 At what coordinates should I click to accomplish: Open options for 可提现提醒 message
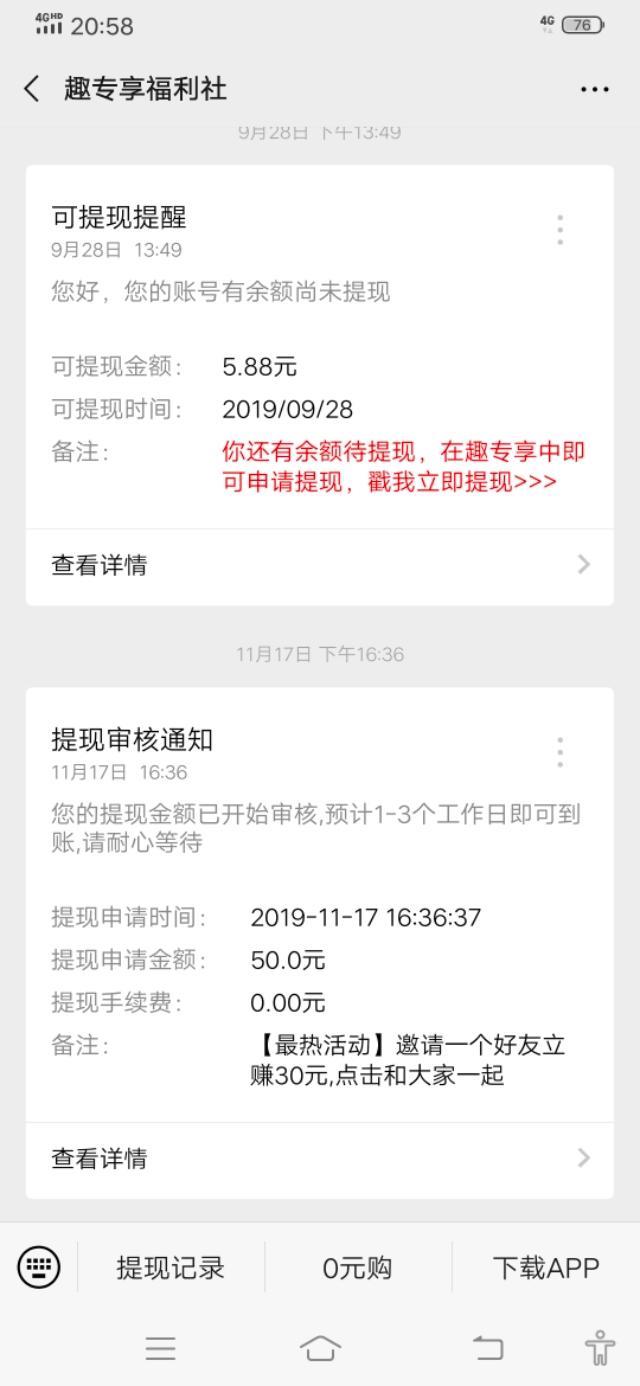point(560,230)
